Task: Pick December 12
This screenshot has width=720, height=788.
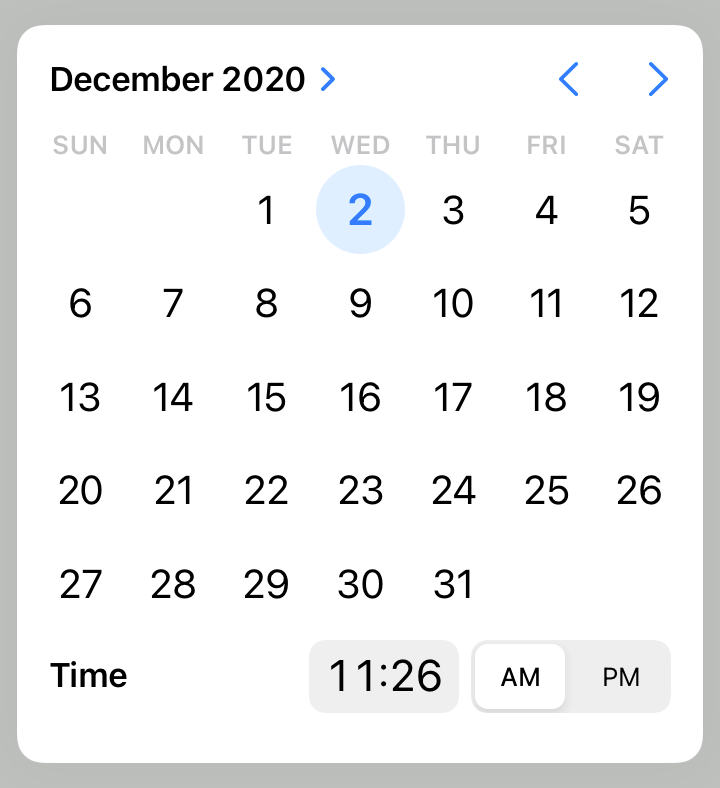Action: coord(639,304)
